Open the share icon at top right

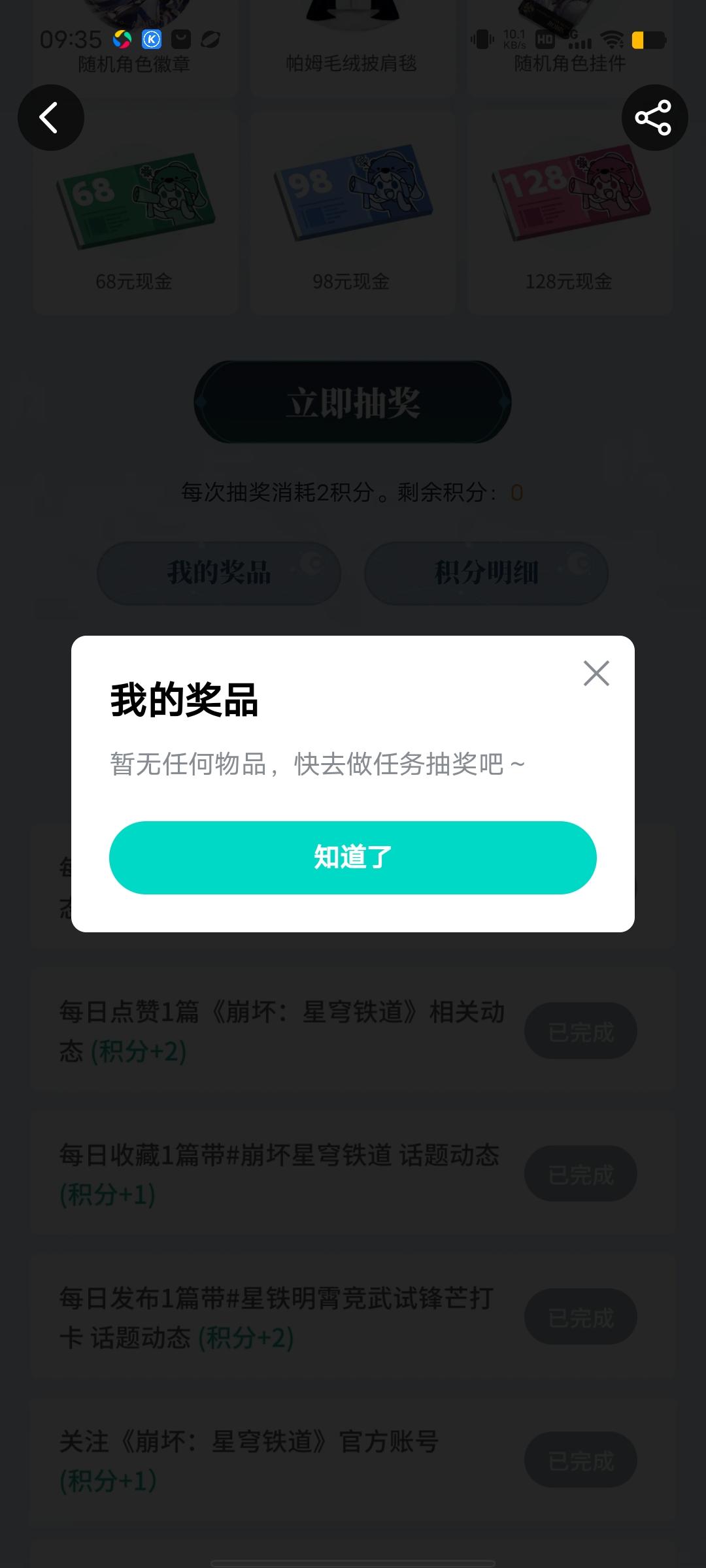pyautogui.click(x=654, y=116)
